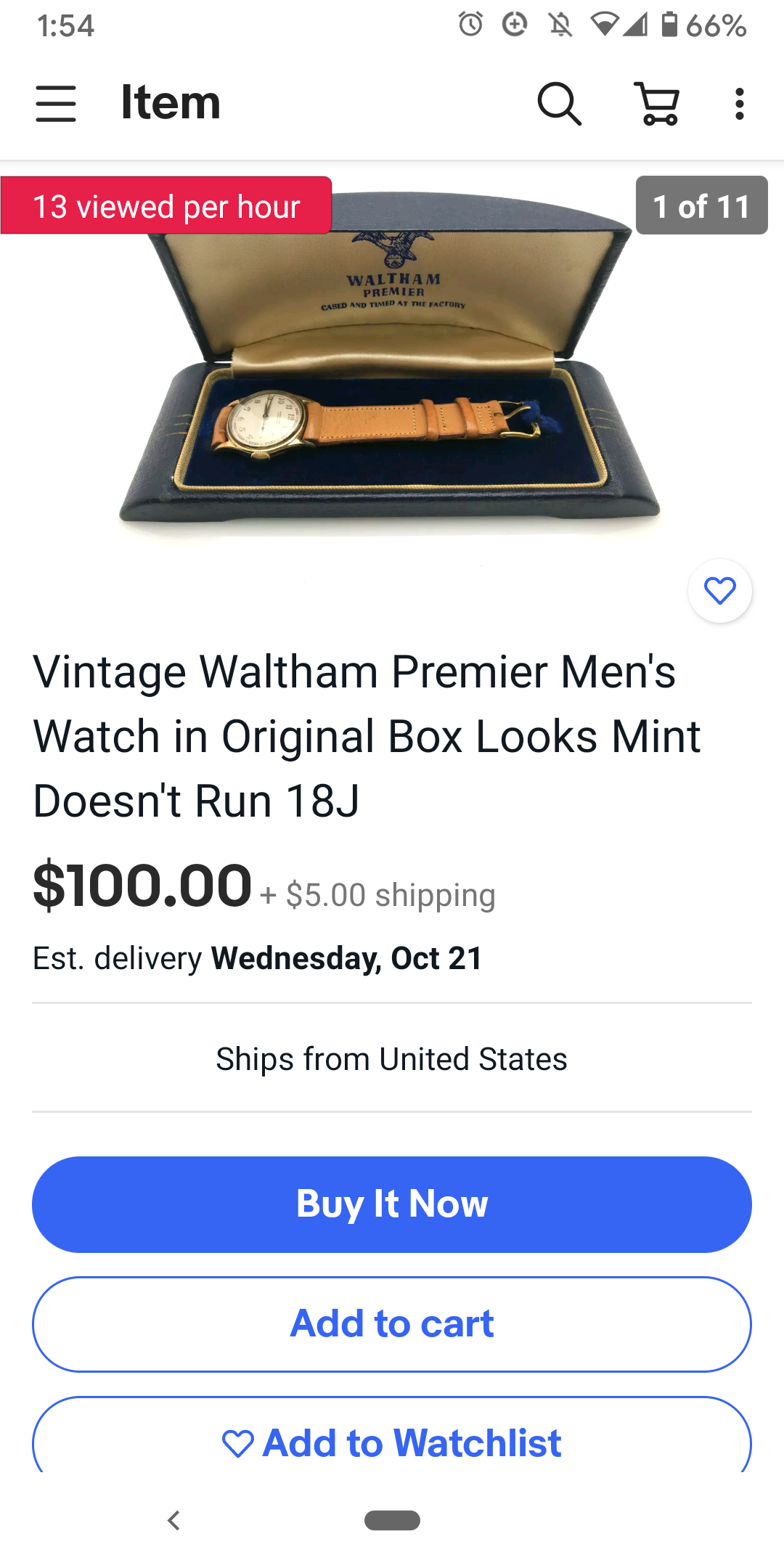This screenshot has height=1568, width=784.
Task: Open the overflow menu
Action: 739,103
